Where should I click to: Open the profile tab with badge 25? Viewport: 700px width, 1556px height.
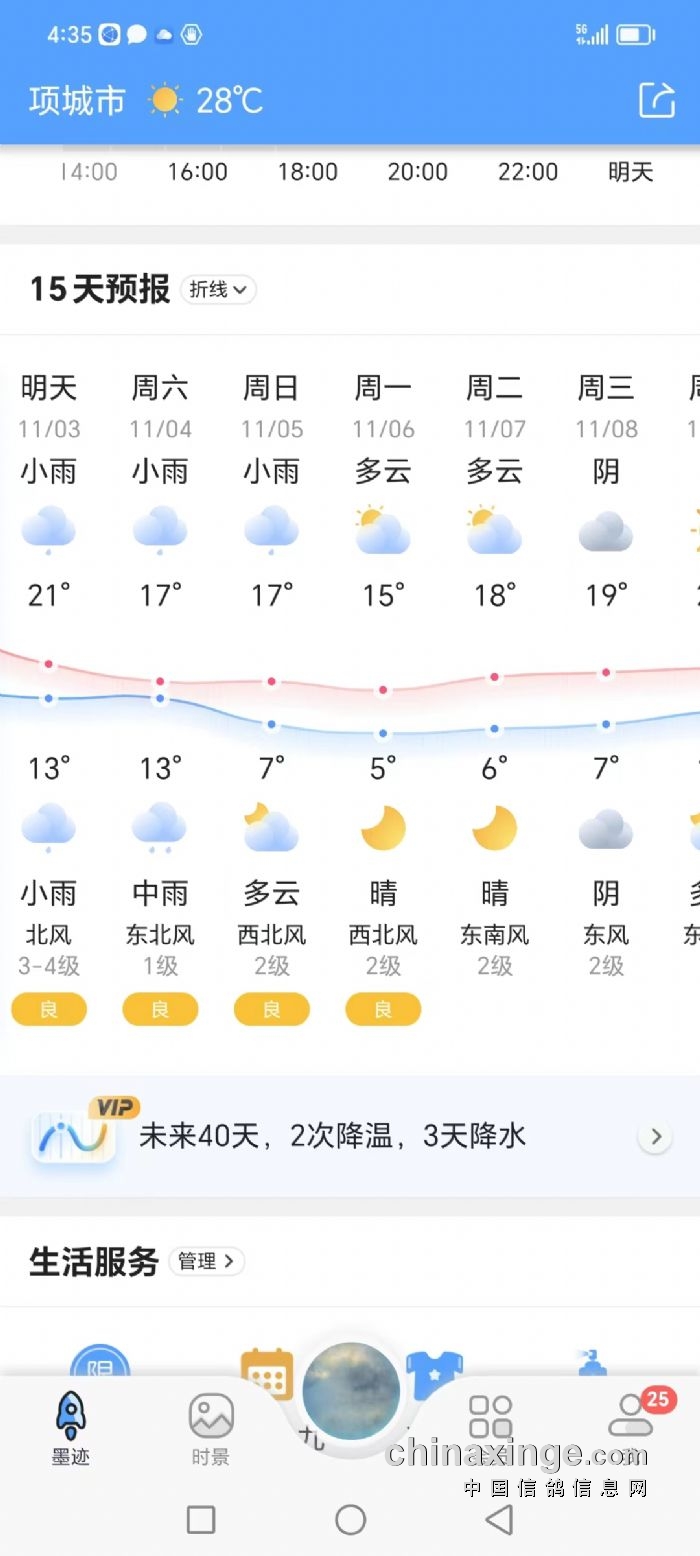[632, 1418]
